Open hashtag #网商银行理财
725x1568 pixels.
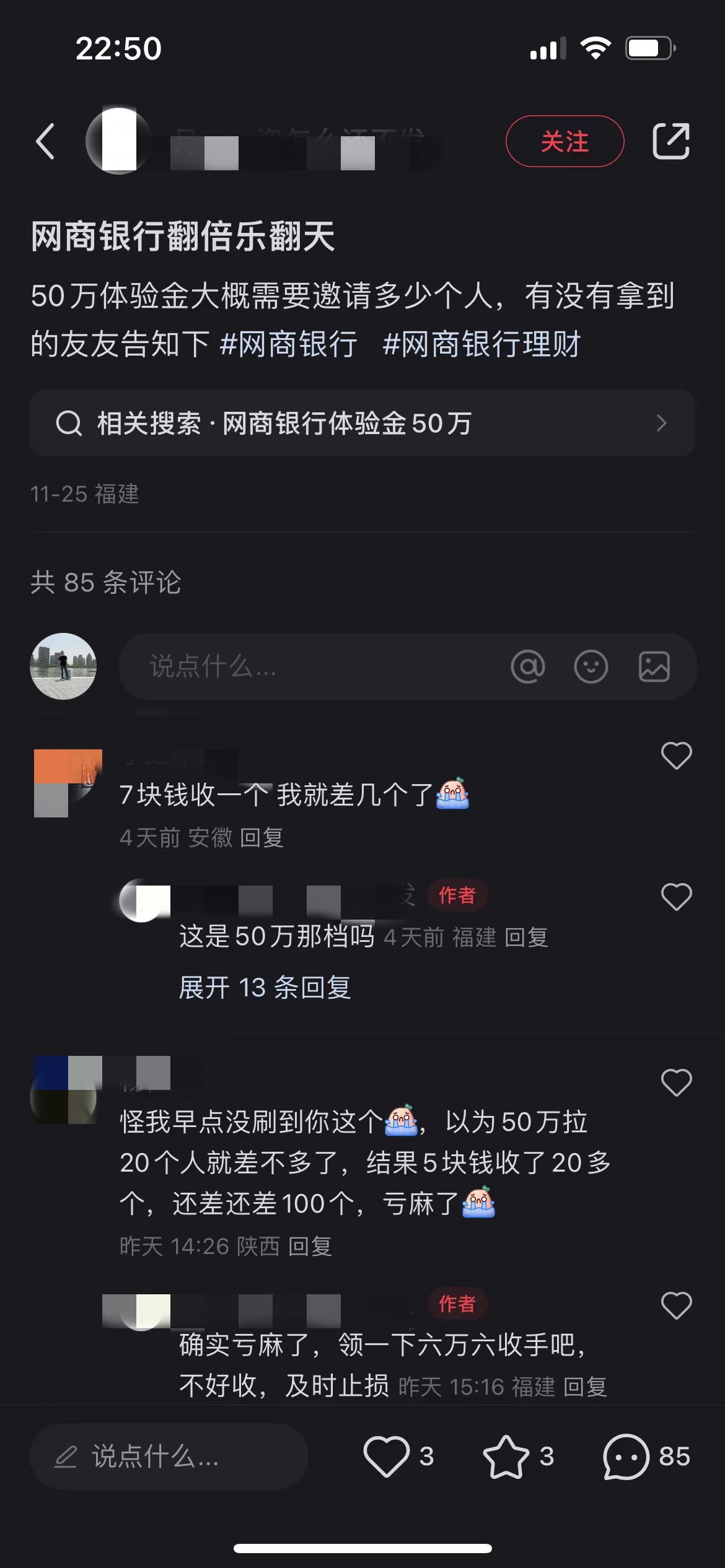point(481,344)
